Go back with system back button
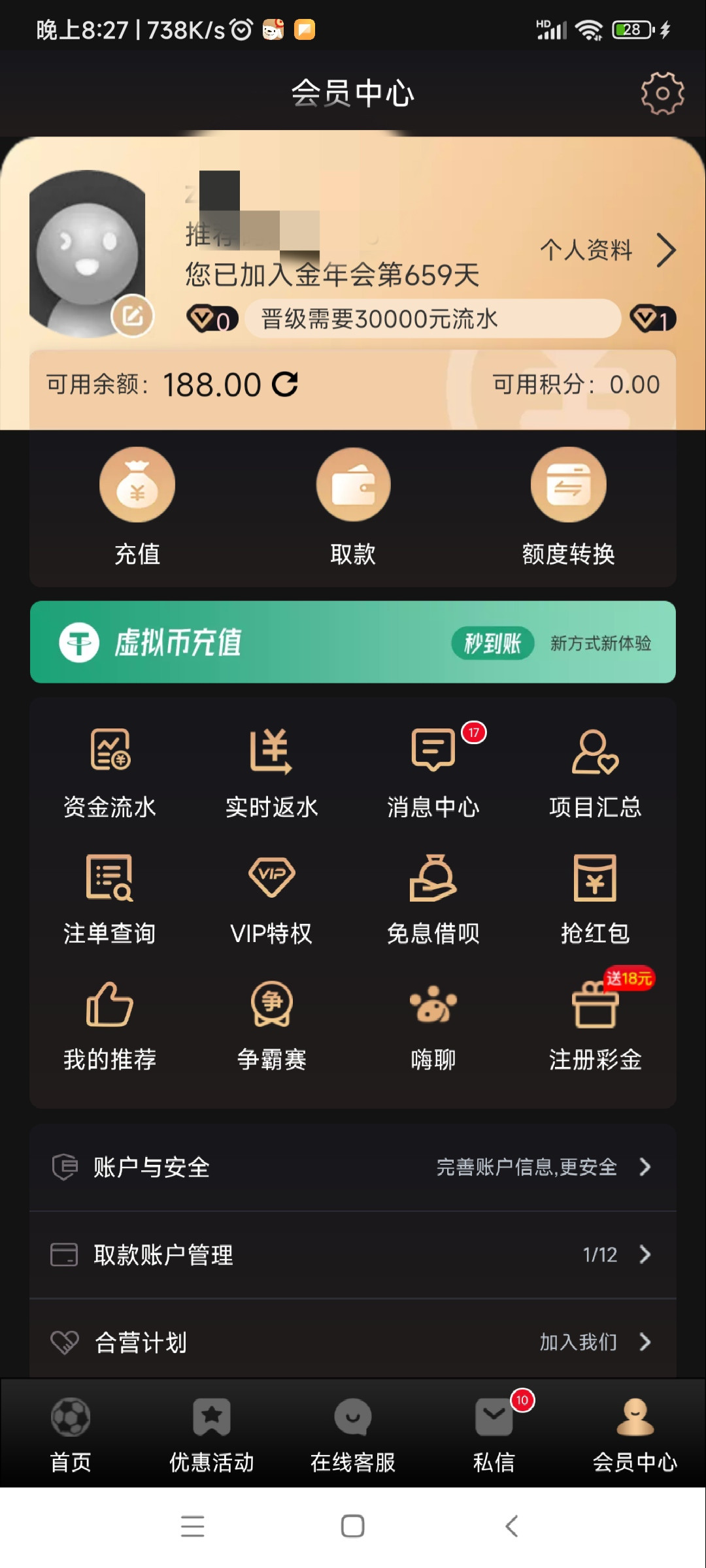The height and width of the screenshot is (1568, 706). (x=512, y=1526)
